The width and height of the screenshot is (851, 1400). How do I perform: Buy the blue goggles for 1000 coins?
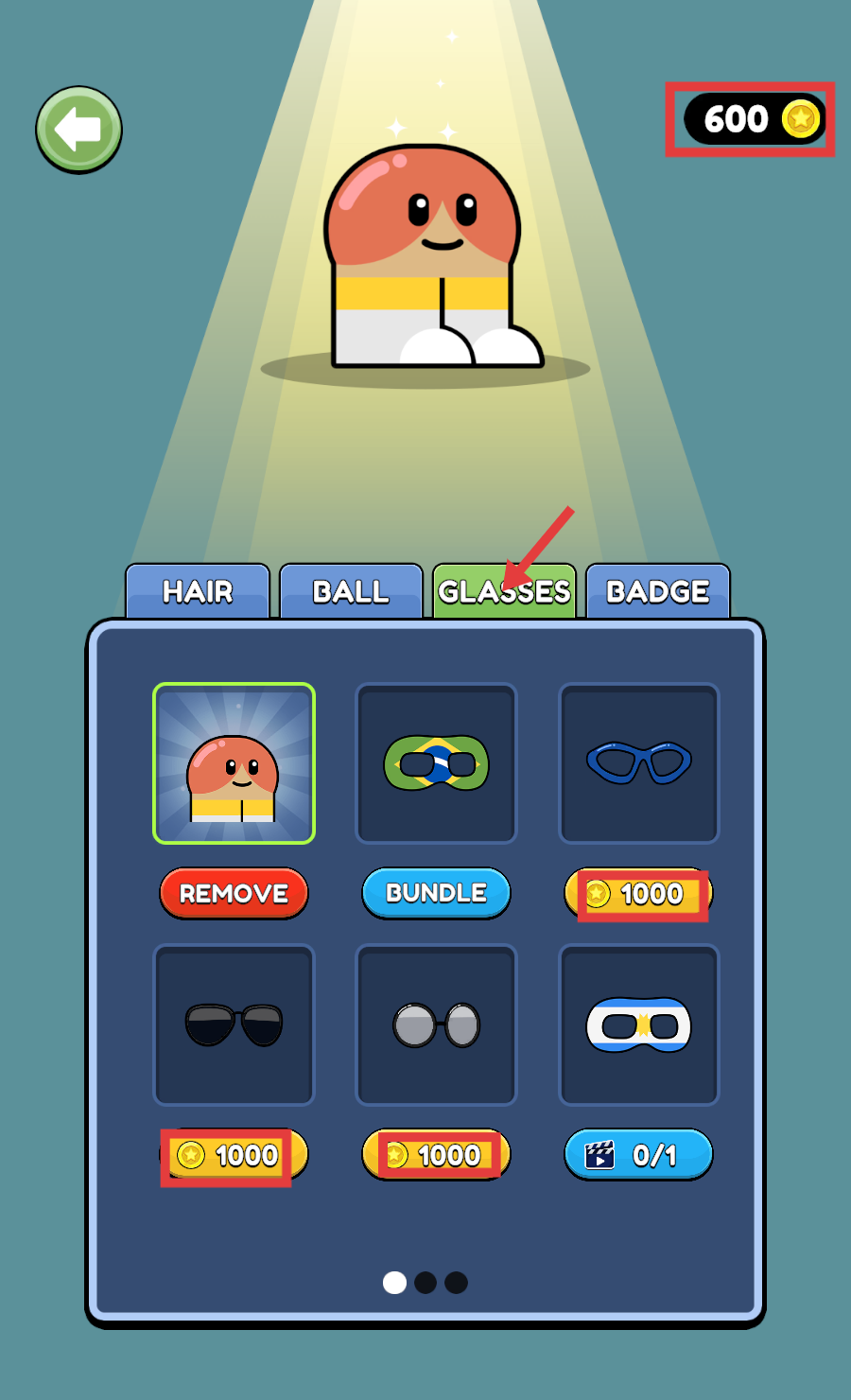pyautogui.click(x=638, y=893)
